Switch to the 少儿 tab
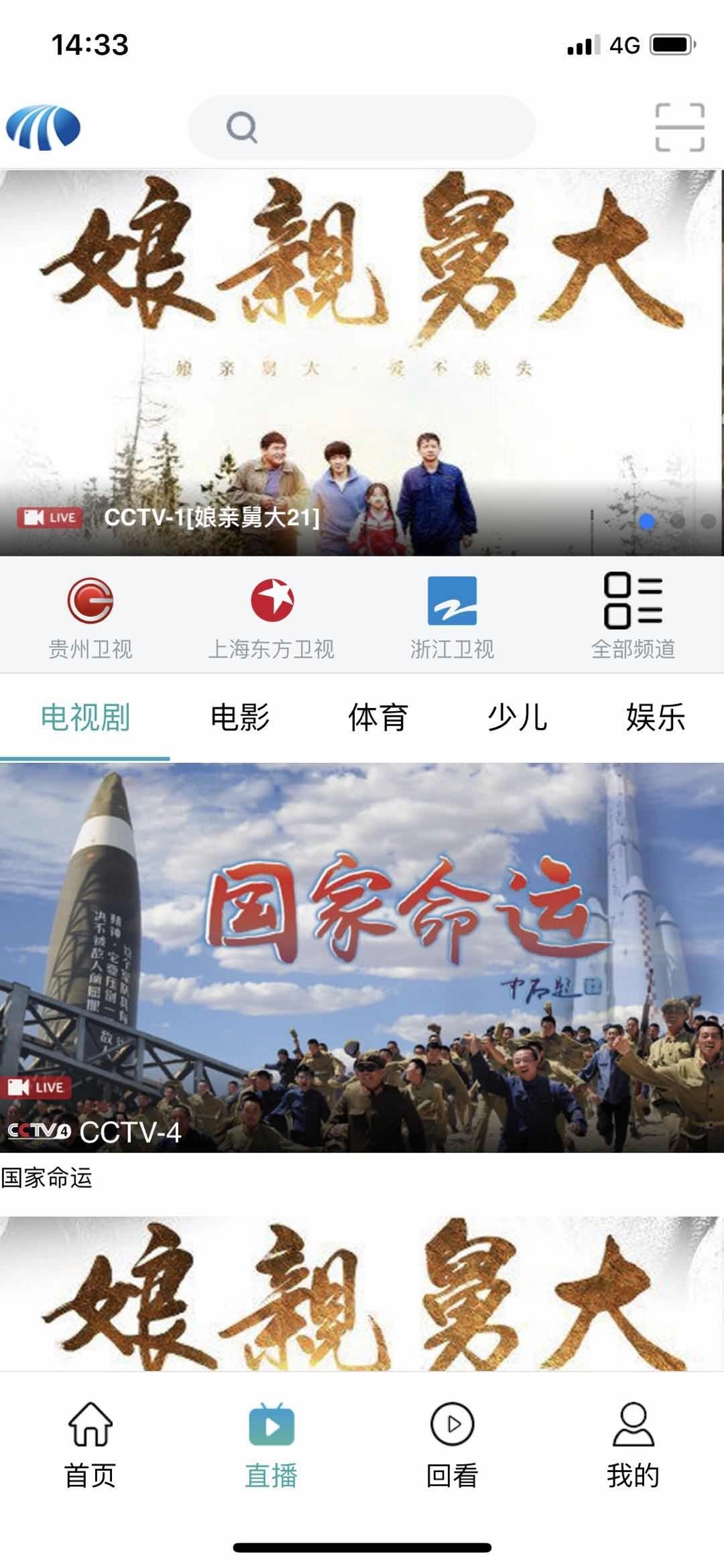 tap(517, 717)
